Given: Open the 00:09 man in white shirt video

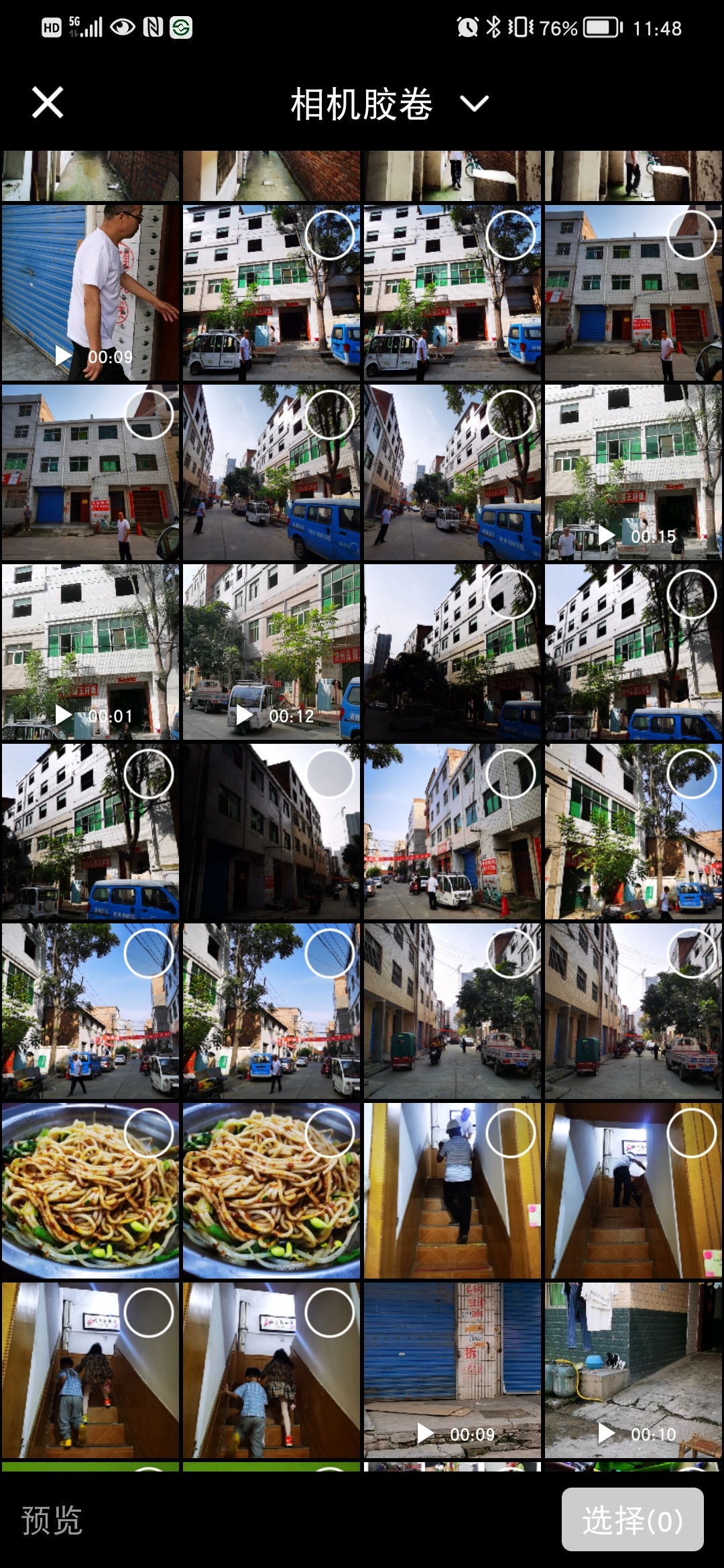Looking at the screenshot, I should point(90,293).
